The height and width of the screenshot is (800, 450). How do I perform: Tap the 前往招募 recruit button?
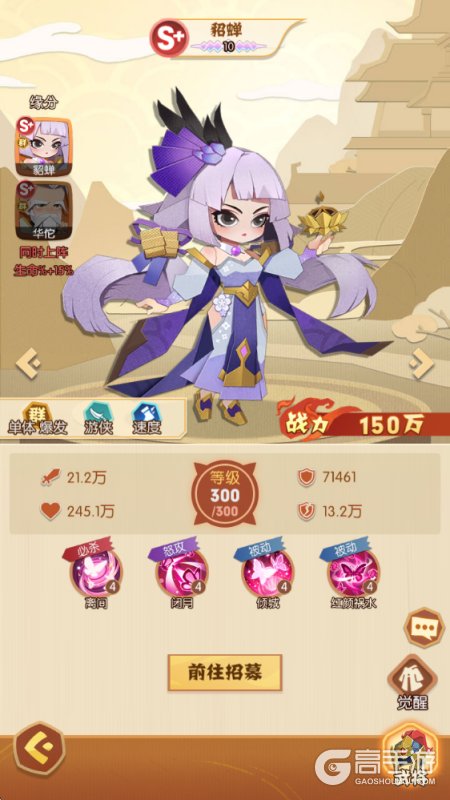click(224, 672)
